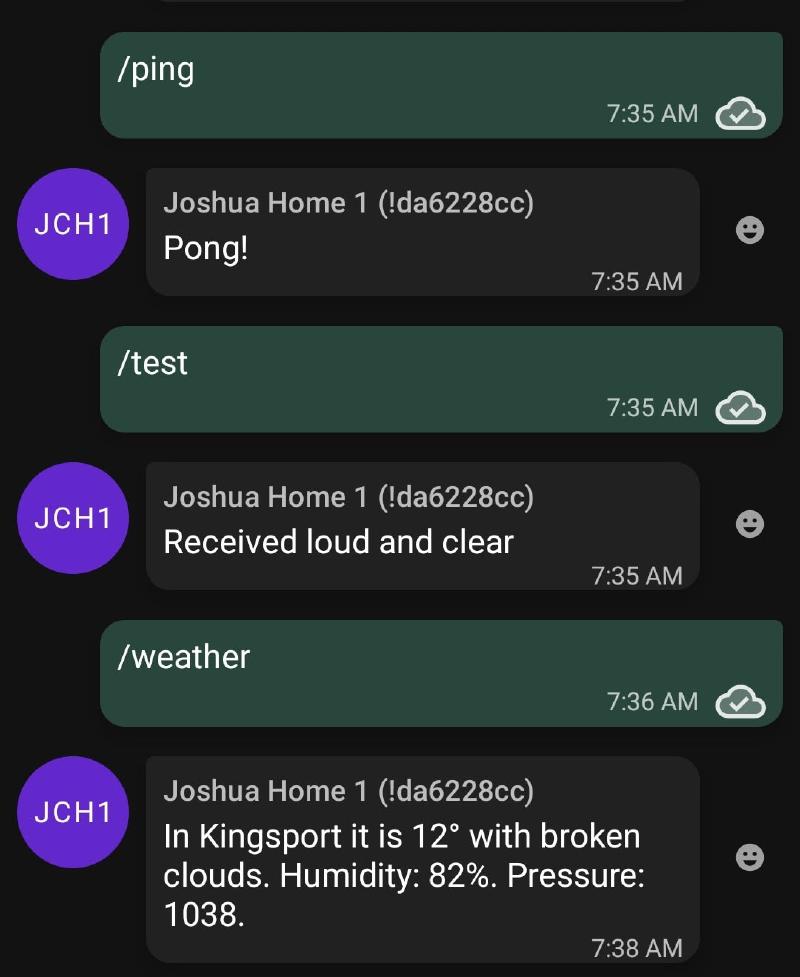Open the Pong! reply from Joshua Home 1
Screen dimensions: 800x977
(420, 233)
